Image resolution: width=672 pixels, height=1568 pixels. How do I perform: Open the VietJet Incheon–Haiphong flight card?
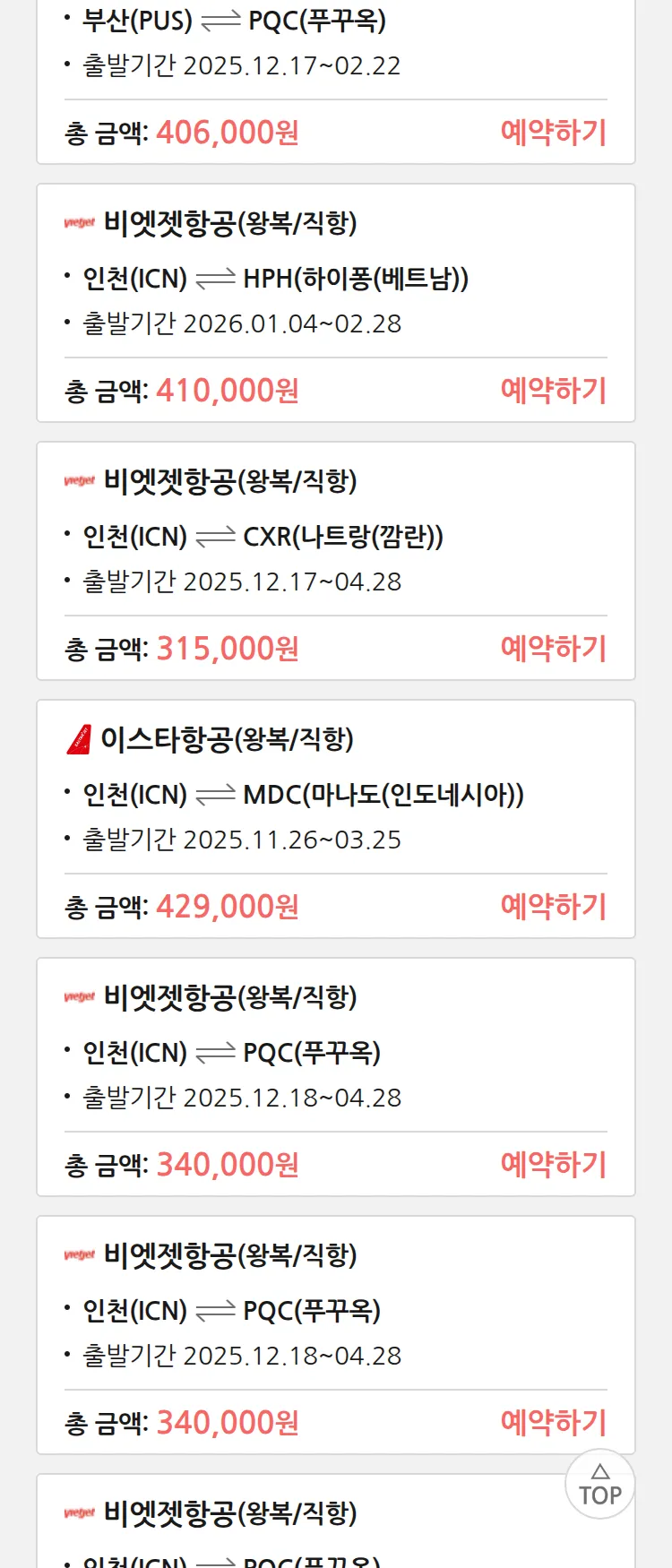click(x=335, y=278)
